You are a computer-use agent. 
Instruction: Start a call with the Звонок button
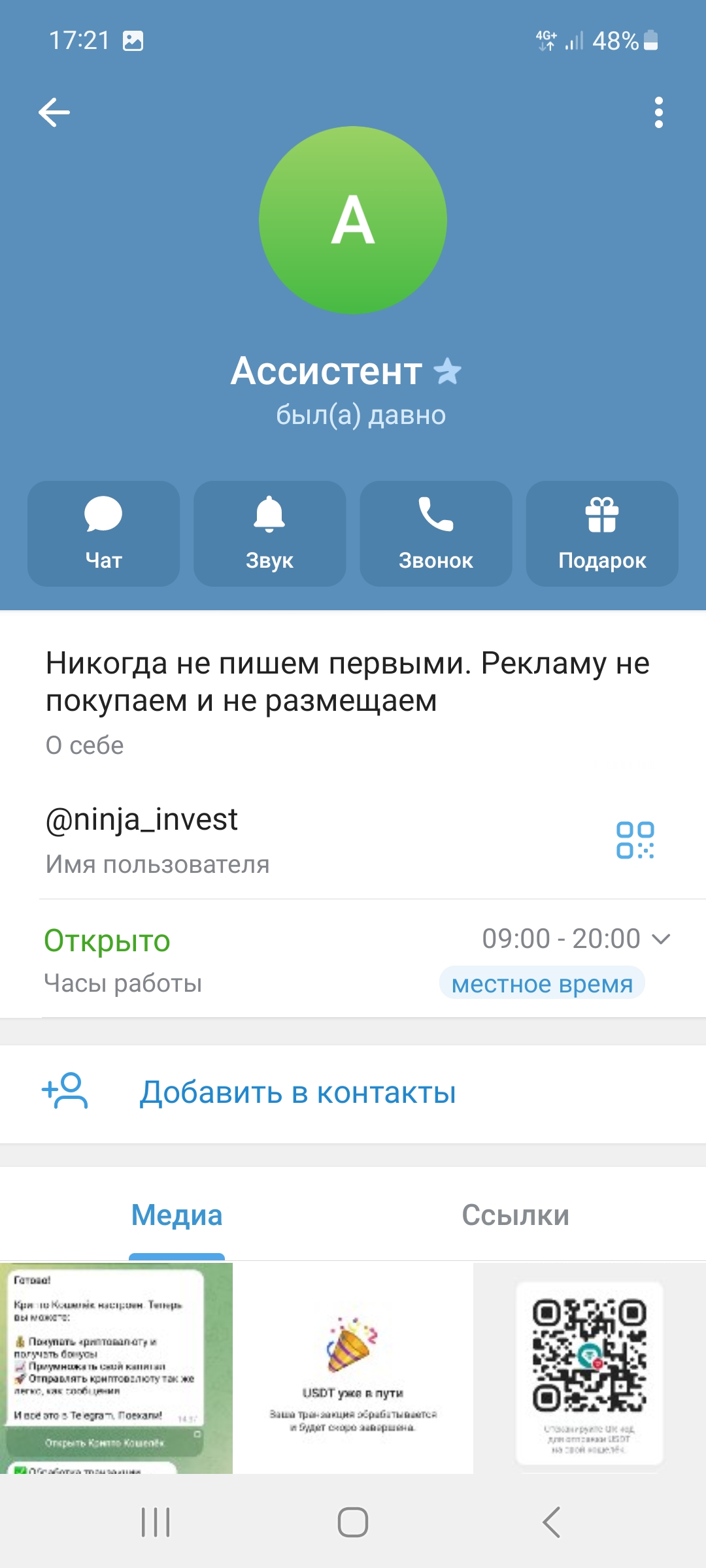point(435,534)
